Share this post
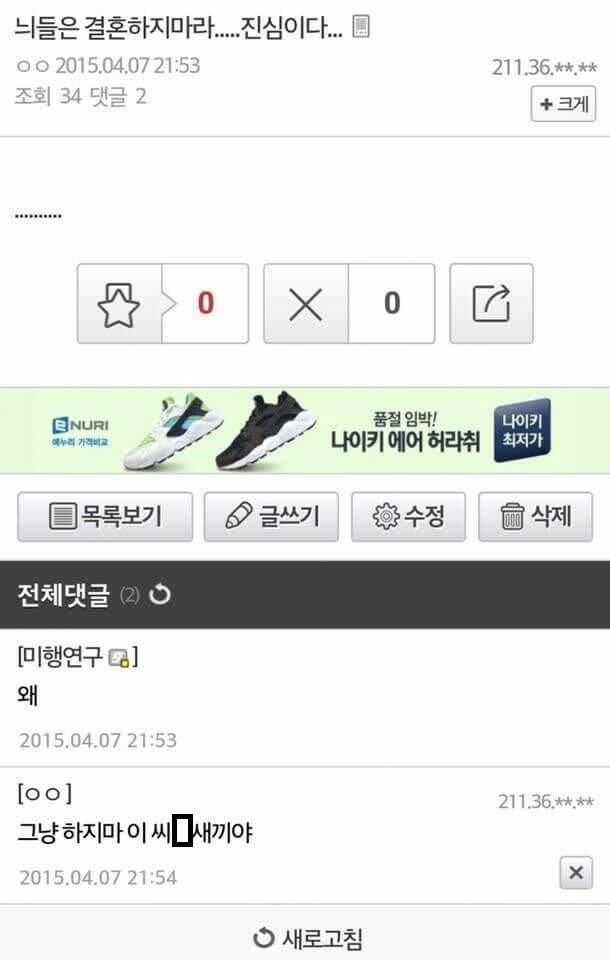Image resolution: width=610 pixels, height=960 pixels. pyautogui.click(x=491, y=303)
